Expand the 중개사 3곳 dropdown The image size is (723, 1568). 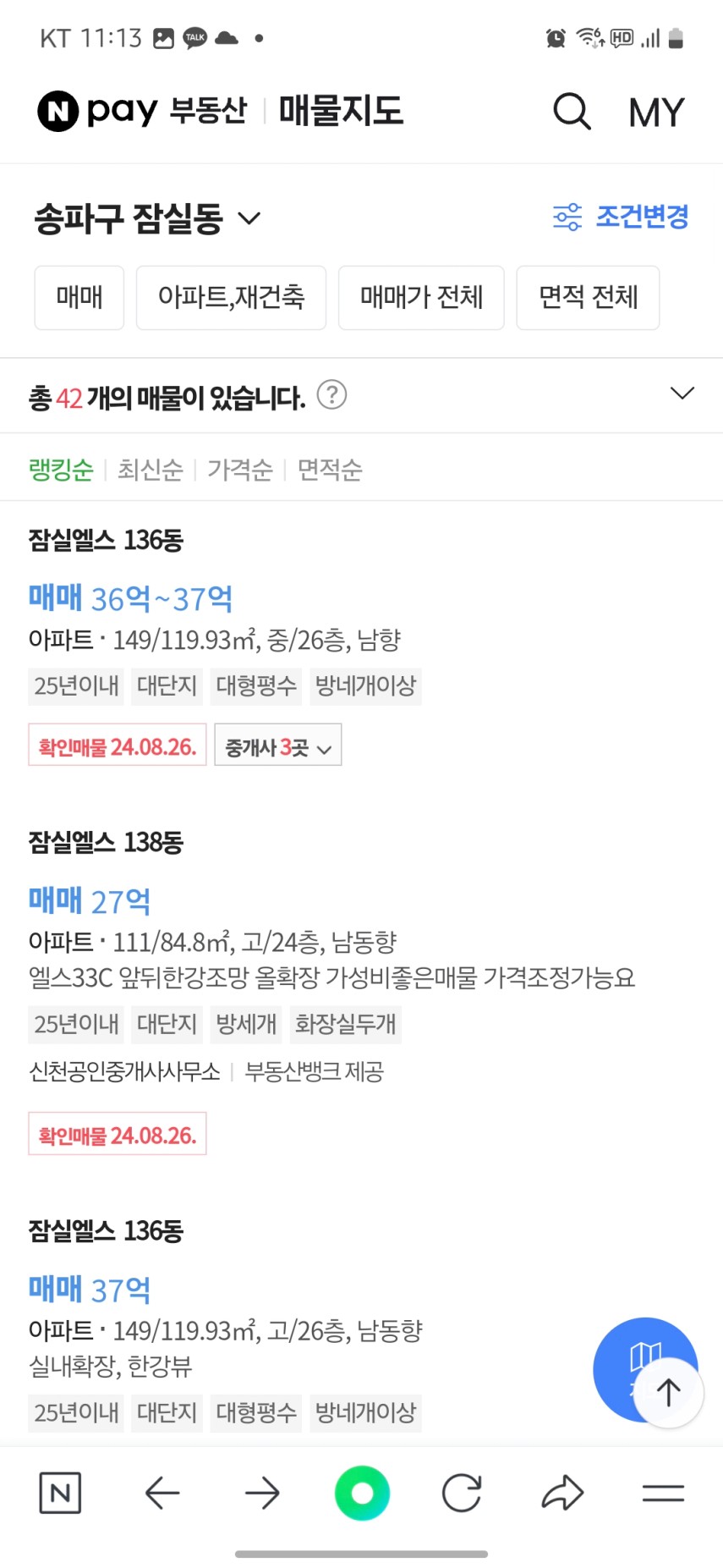pos(278,745)
